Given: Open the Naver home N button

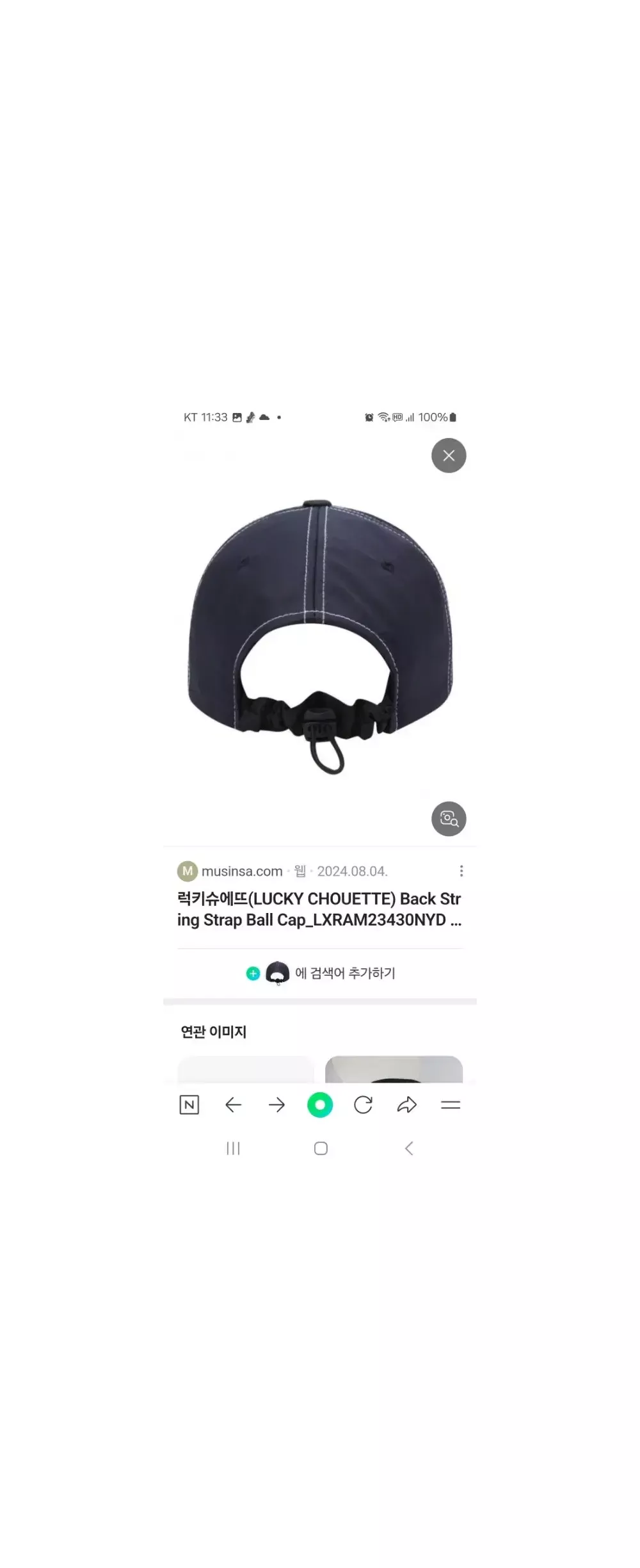Looking at the screenshot, I should (189, 1104).
